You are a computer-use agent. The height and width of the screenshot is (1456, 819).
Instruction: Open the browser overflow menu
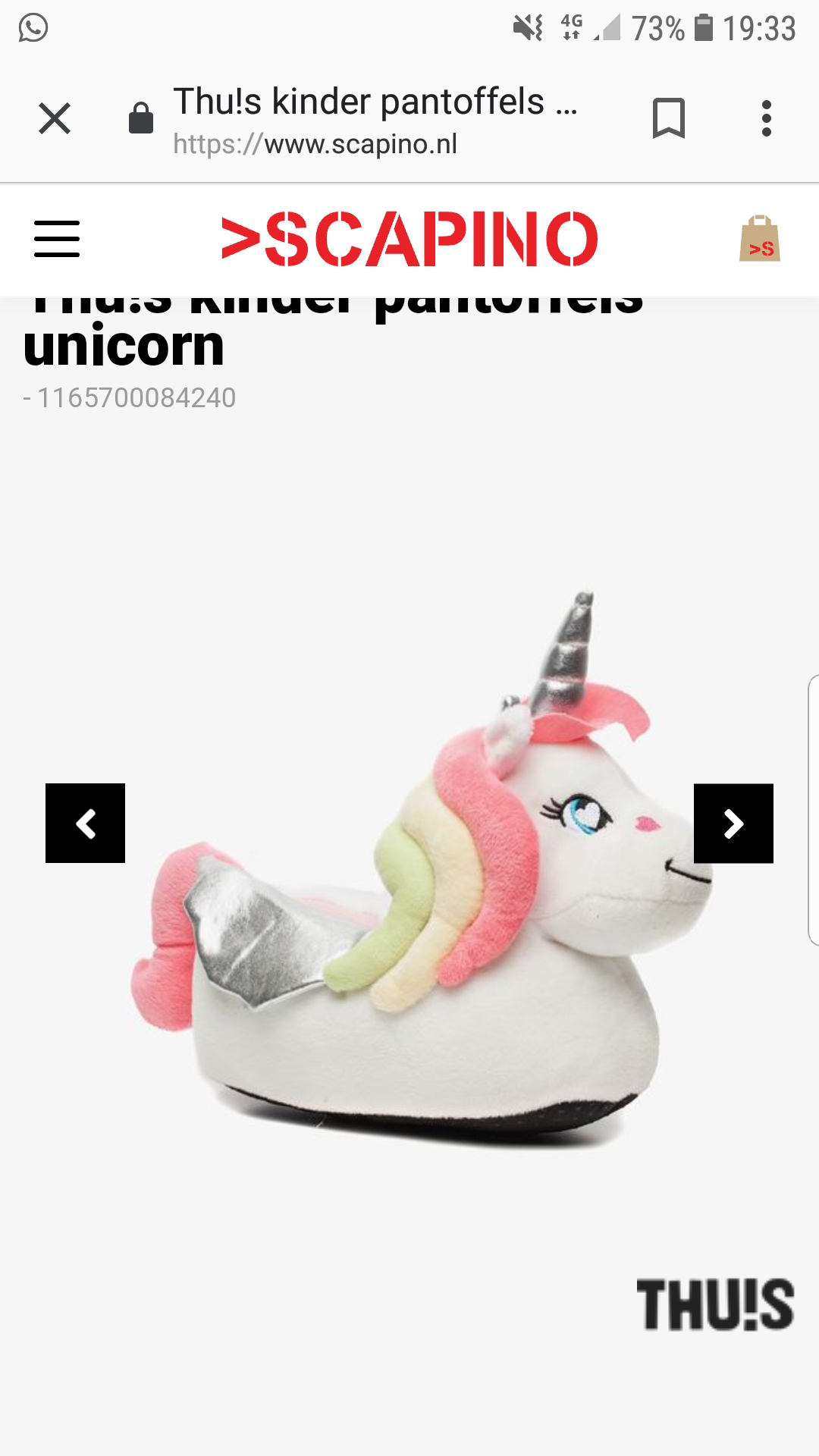pyautogui.click(x=767, y=118)
